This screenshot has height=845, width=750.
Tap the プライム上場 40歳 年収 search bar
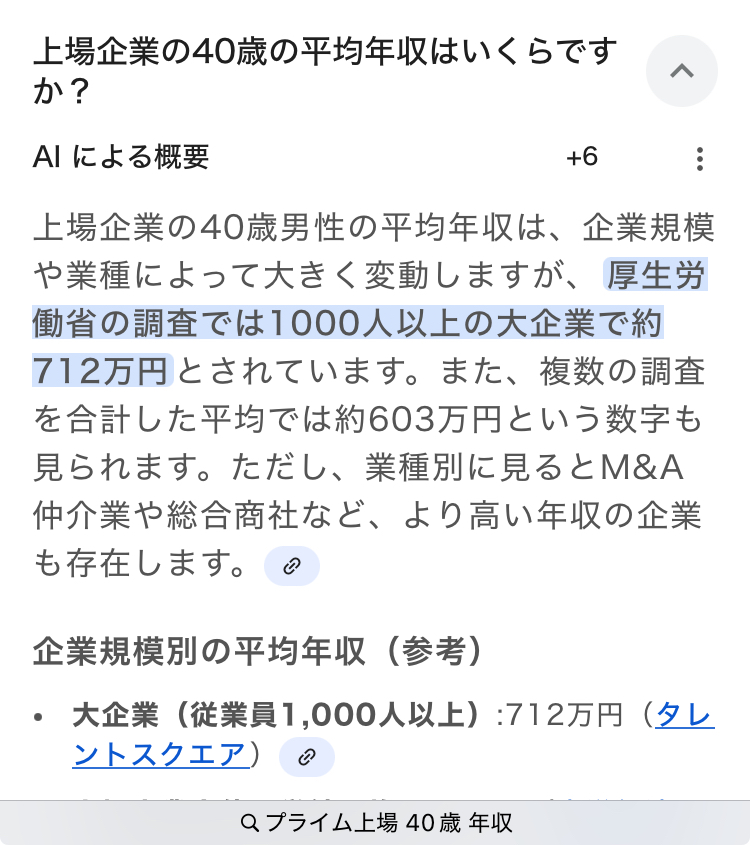click(x=375, y=823)
